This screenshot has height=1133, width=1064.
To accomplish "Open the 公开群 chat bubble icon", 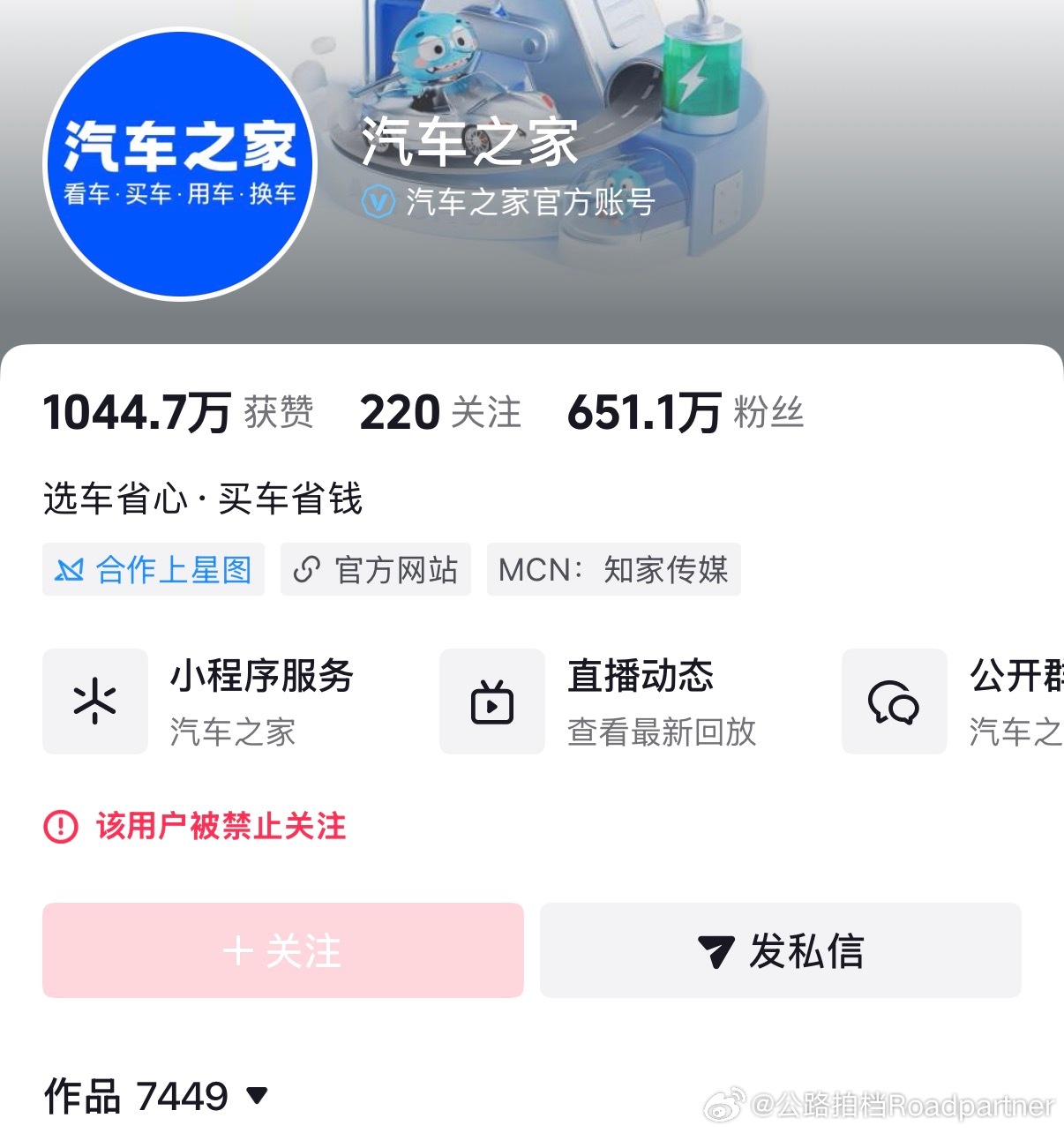I will tap(893, 702).
